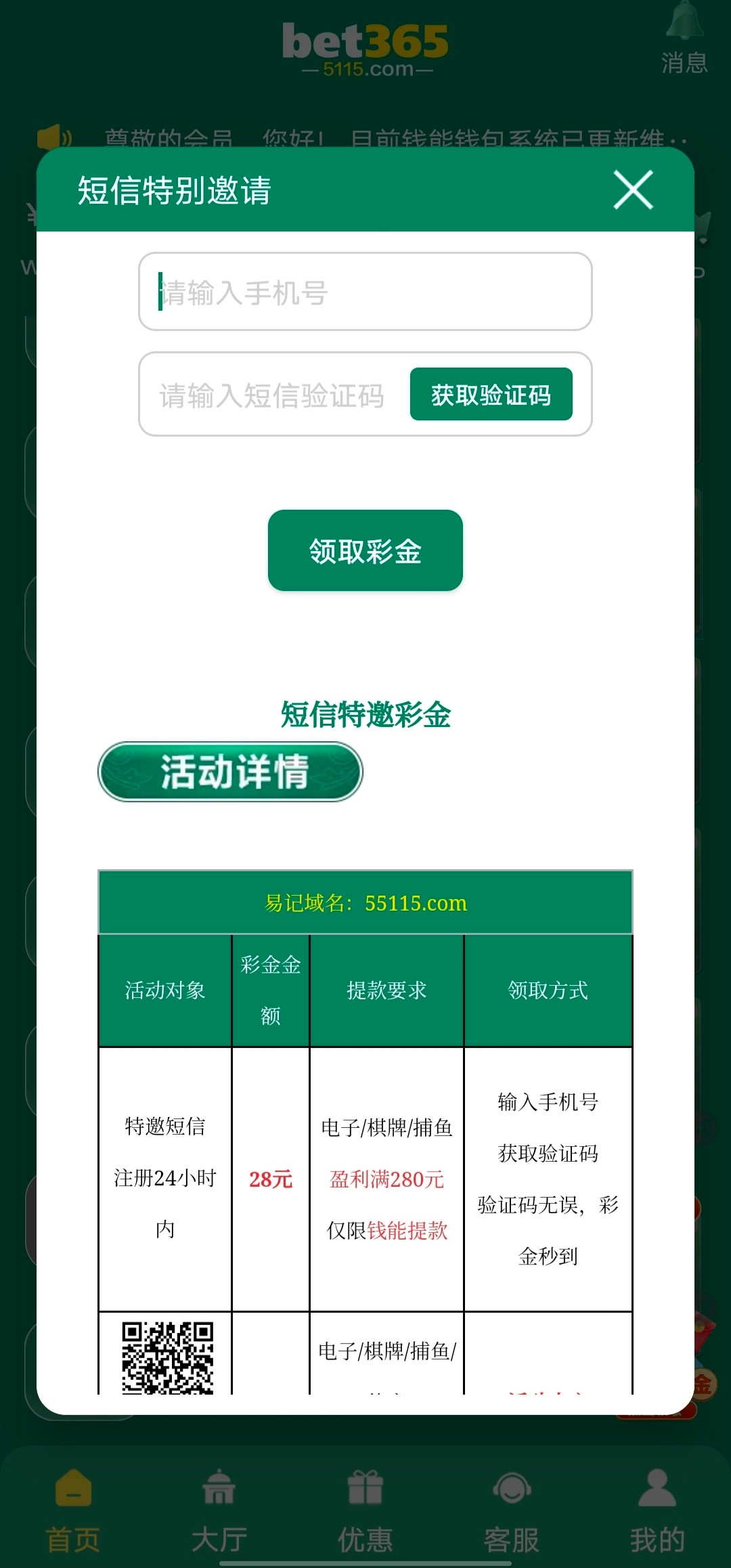The width and height of the screenshot is (731, 1568).
Task: Request a code with 获取验证码
Action: [x=491, y=395]
